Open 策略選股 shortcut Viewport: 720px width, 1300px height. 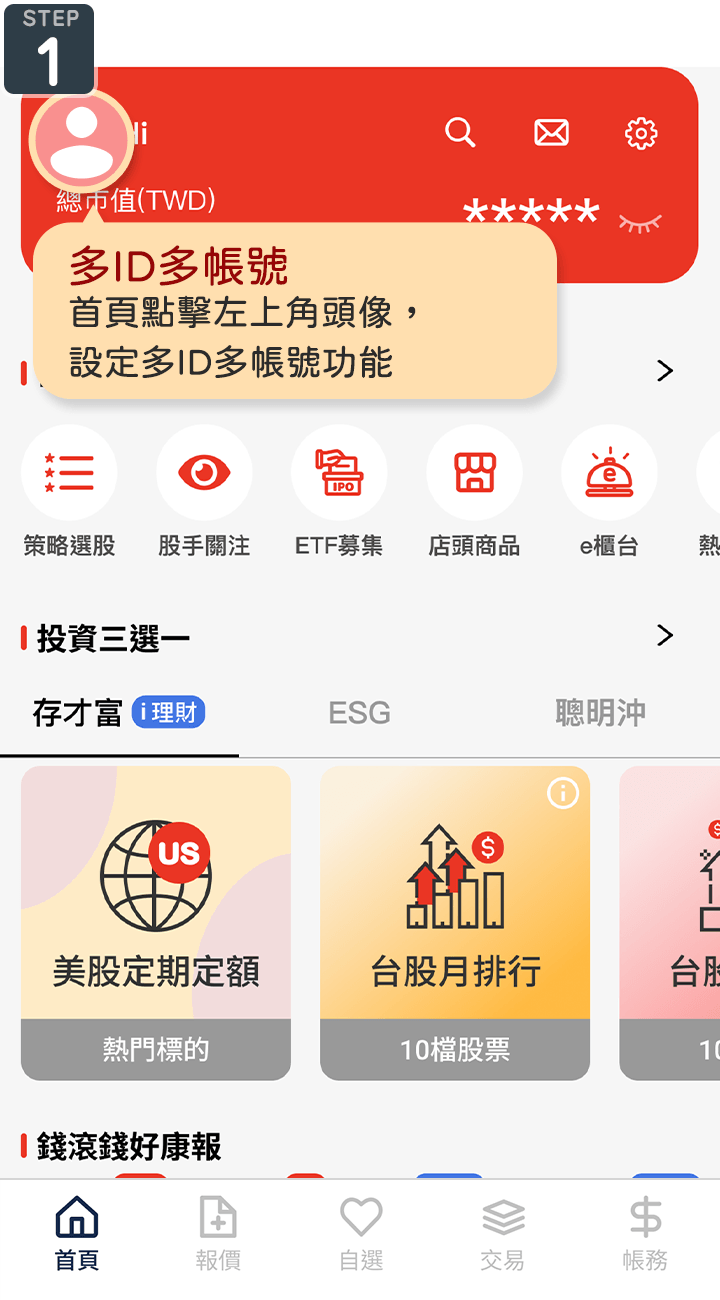click(x=69, y=473)
